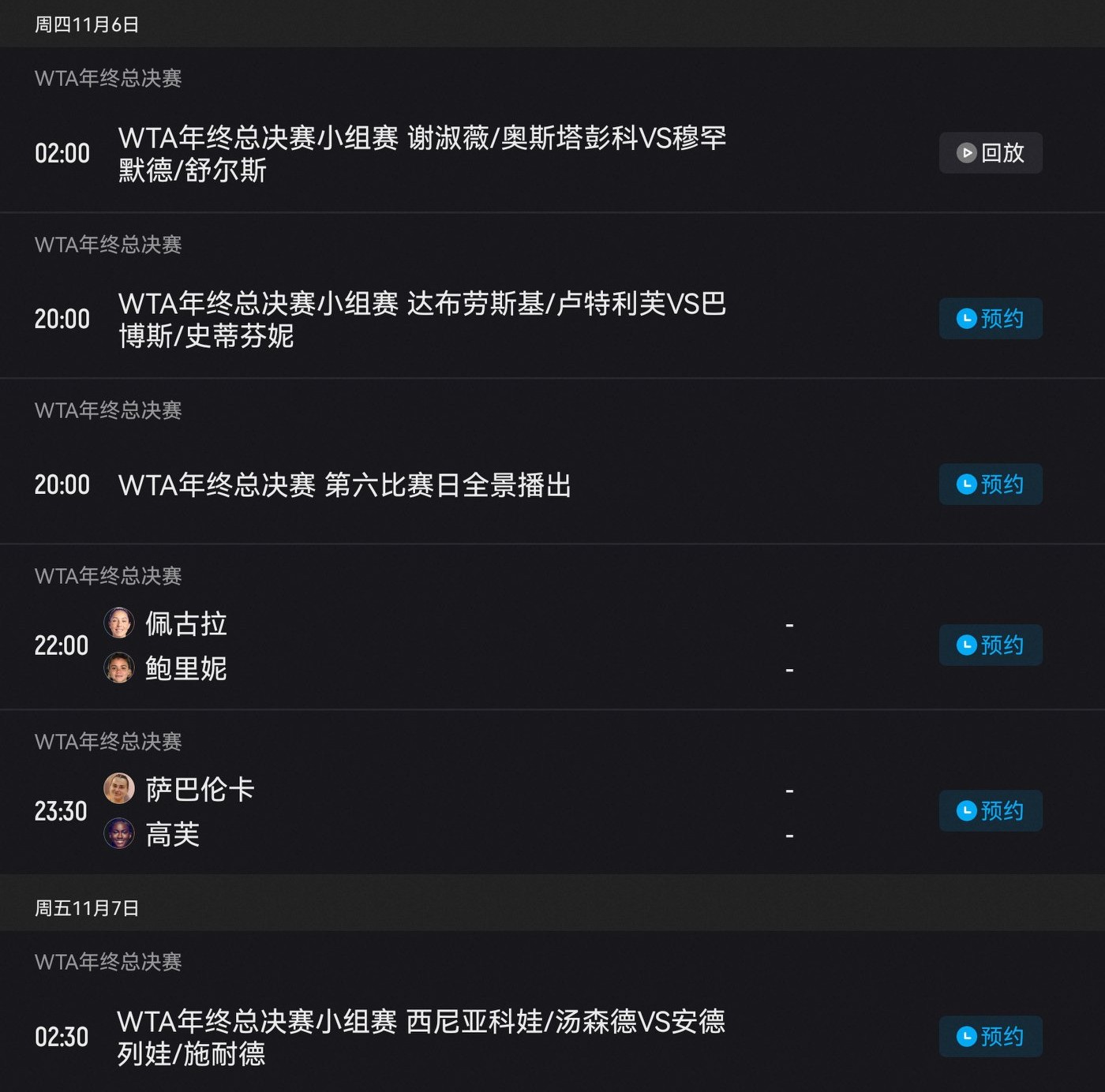Tap 预约 for 萨巴伦卡 vs 高芙
The image size is (1105, 1092).
tap(991, 811)
